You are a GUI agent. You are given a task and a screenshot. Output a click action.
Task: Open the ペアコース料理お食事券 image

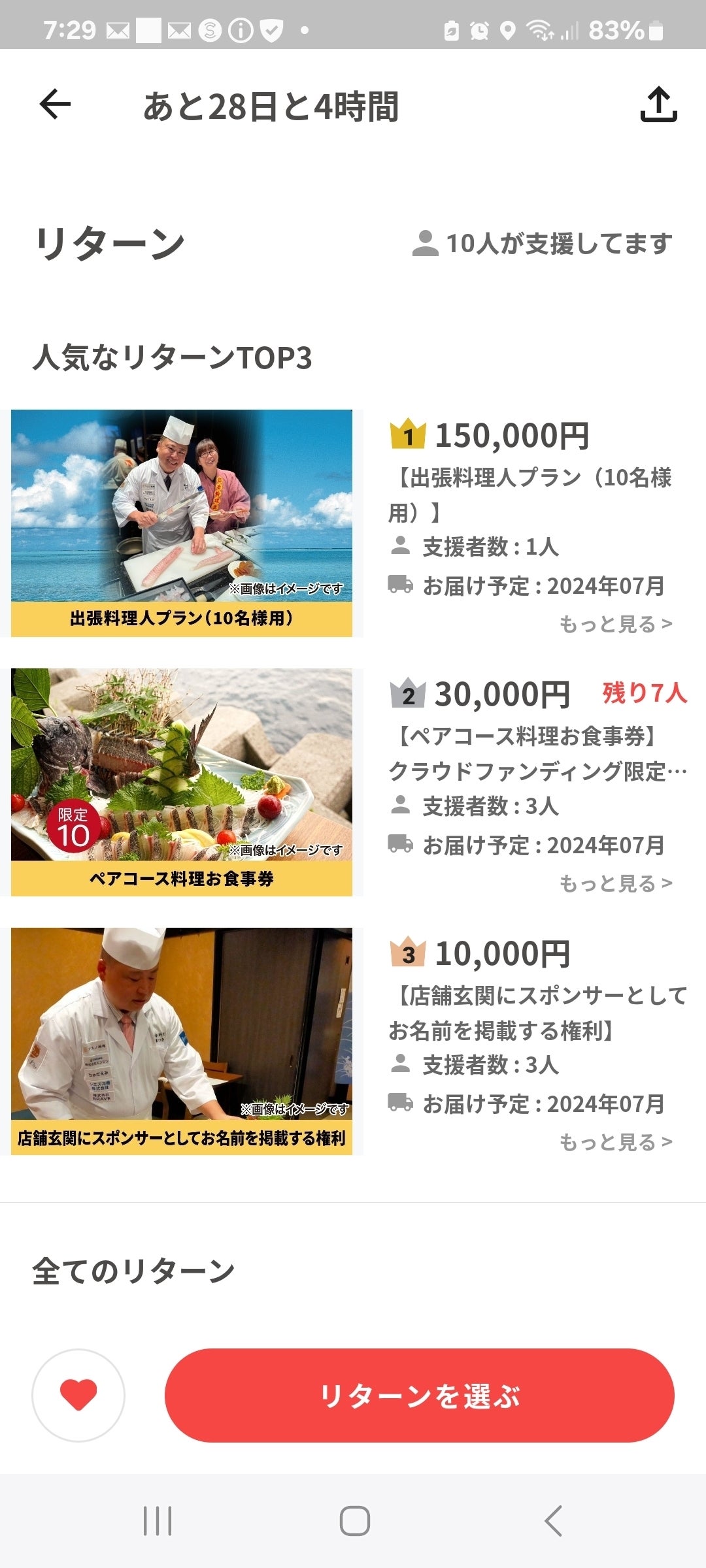182,782
